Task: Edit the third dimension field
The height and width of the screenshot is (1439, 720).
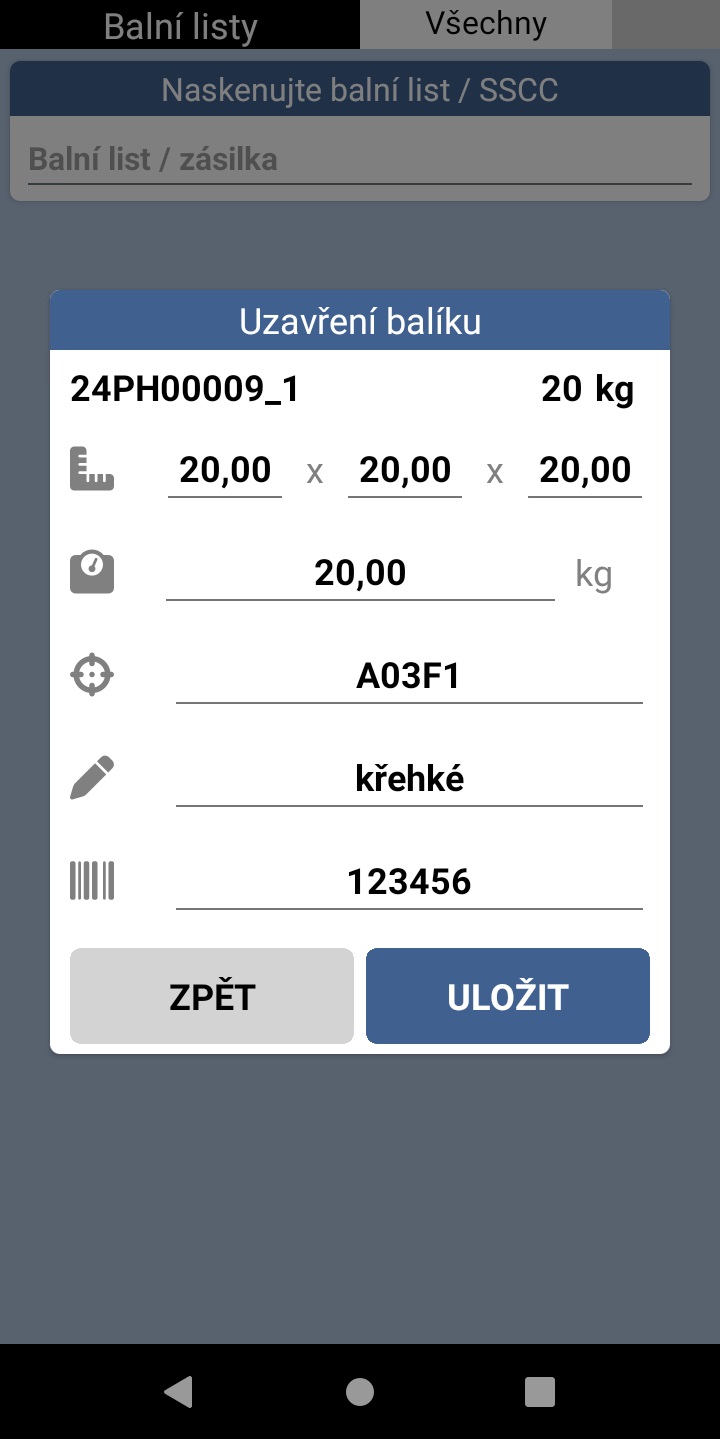Action: (x=585, y=470)
